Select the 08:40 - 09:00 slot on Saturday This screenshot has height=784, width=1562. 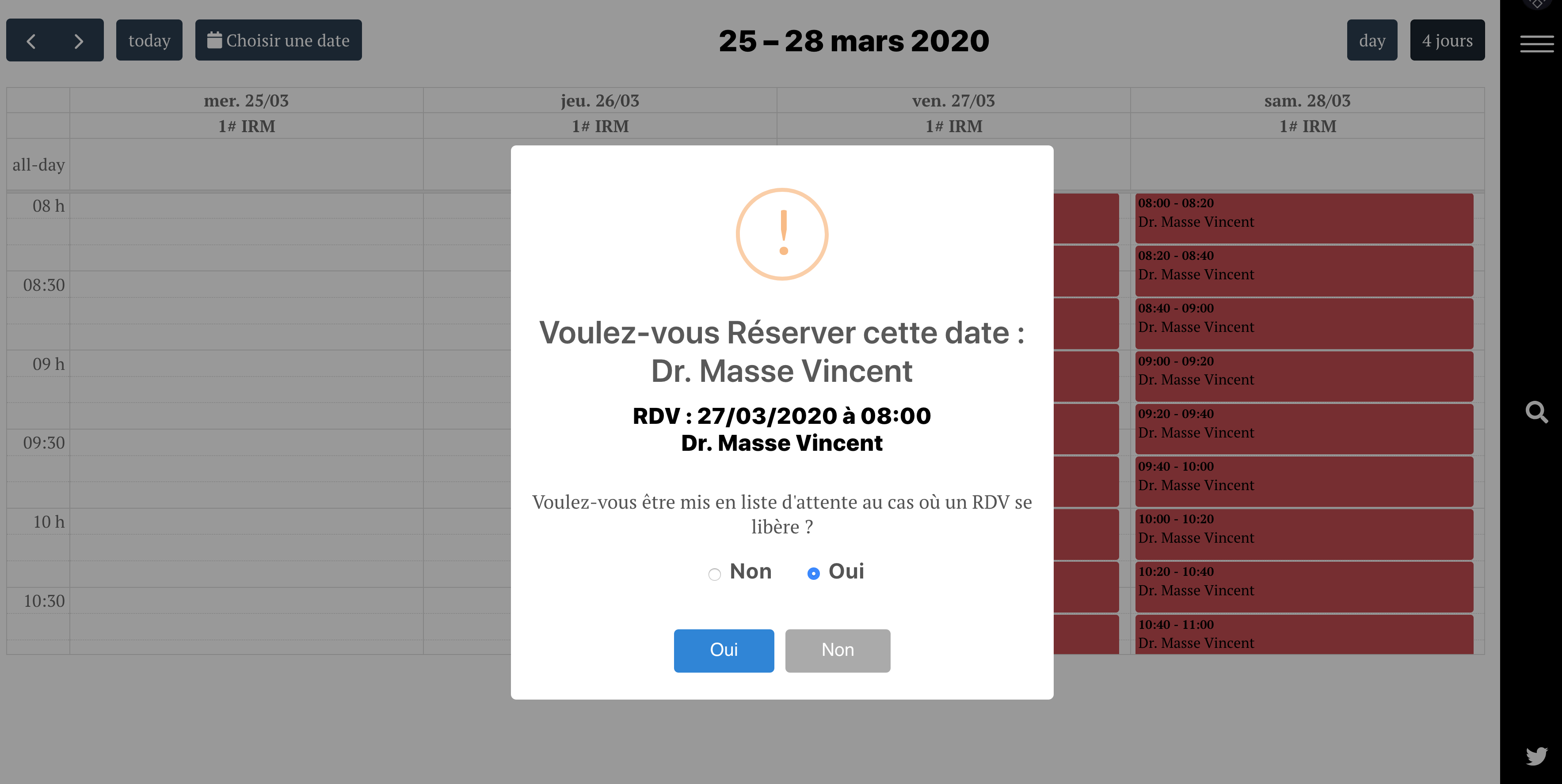(x=1304, y=323)
